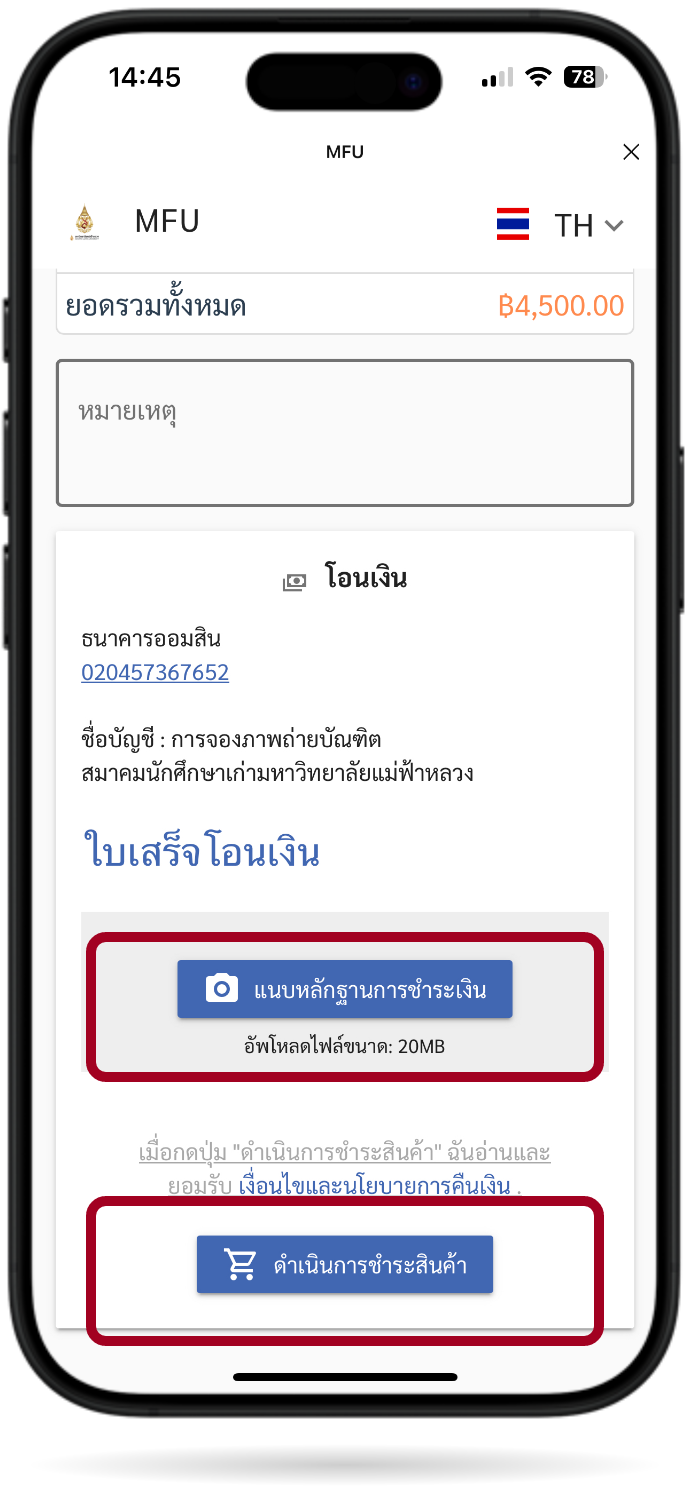Open เงื่อนไขและนโยบายการคืนเงิน refund policy link
The width and height of the screenshot is (690, 1486).
click(x=375, y=1187)
